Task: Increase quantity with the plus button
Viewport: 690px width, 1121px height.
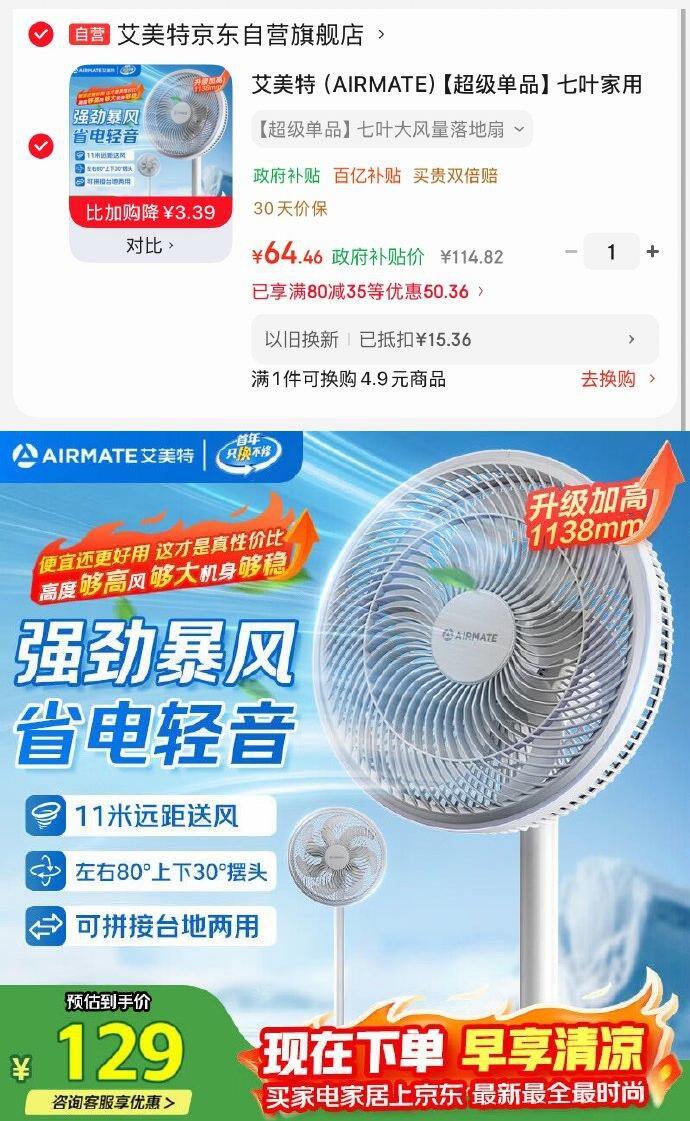Action: [x=653, y=252]
